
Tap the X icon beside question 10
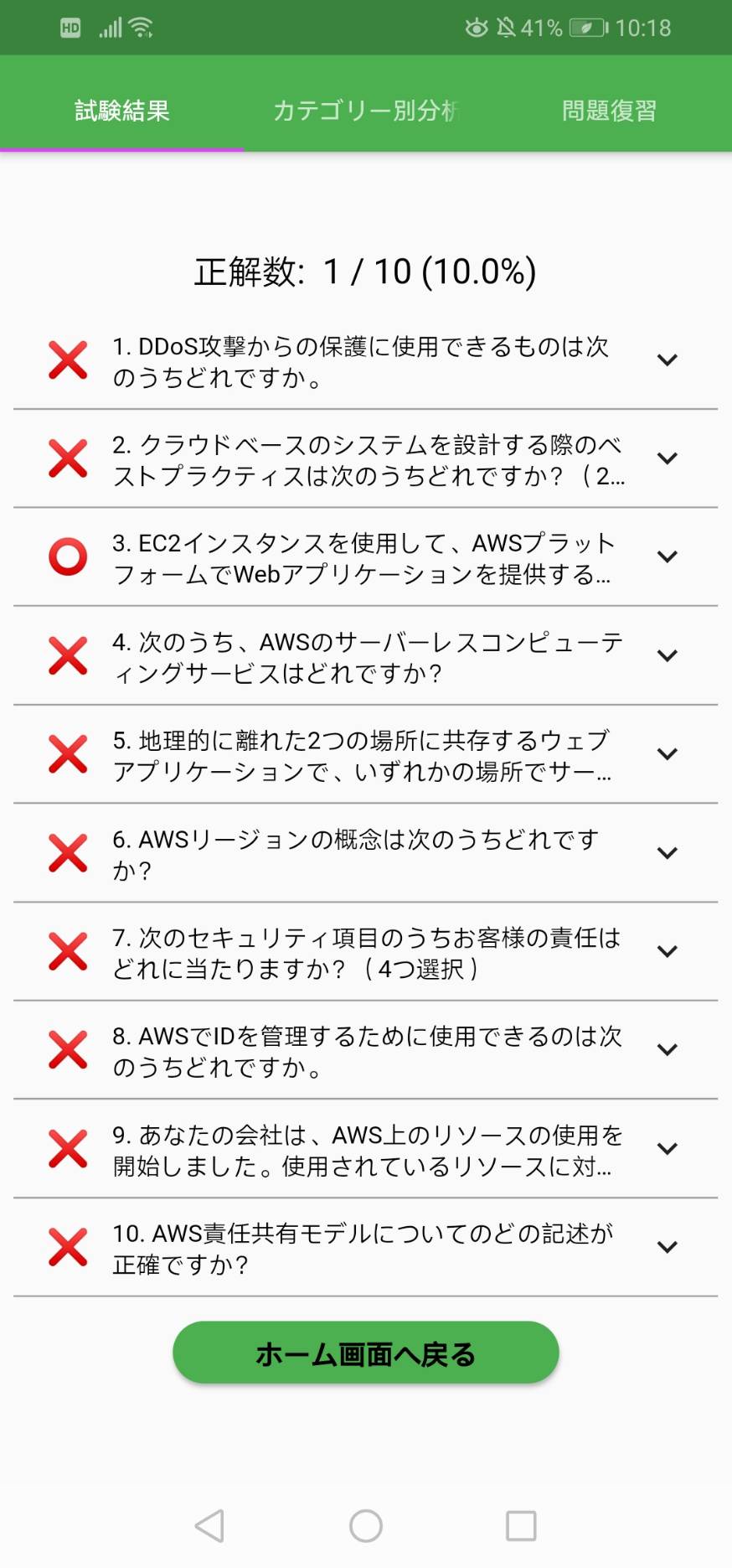click(69, 1247)
